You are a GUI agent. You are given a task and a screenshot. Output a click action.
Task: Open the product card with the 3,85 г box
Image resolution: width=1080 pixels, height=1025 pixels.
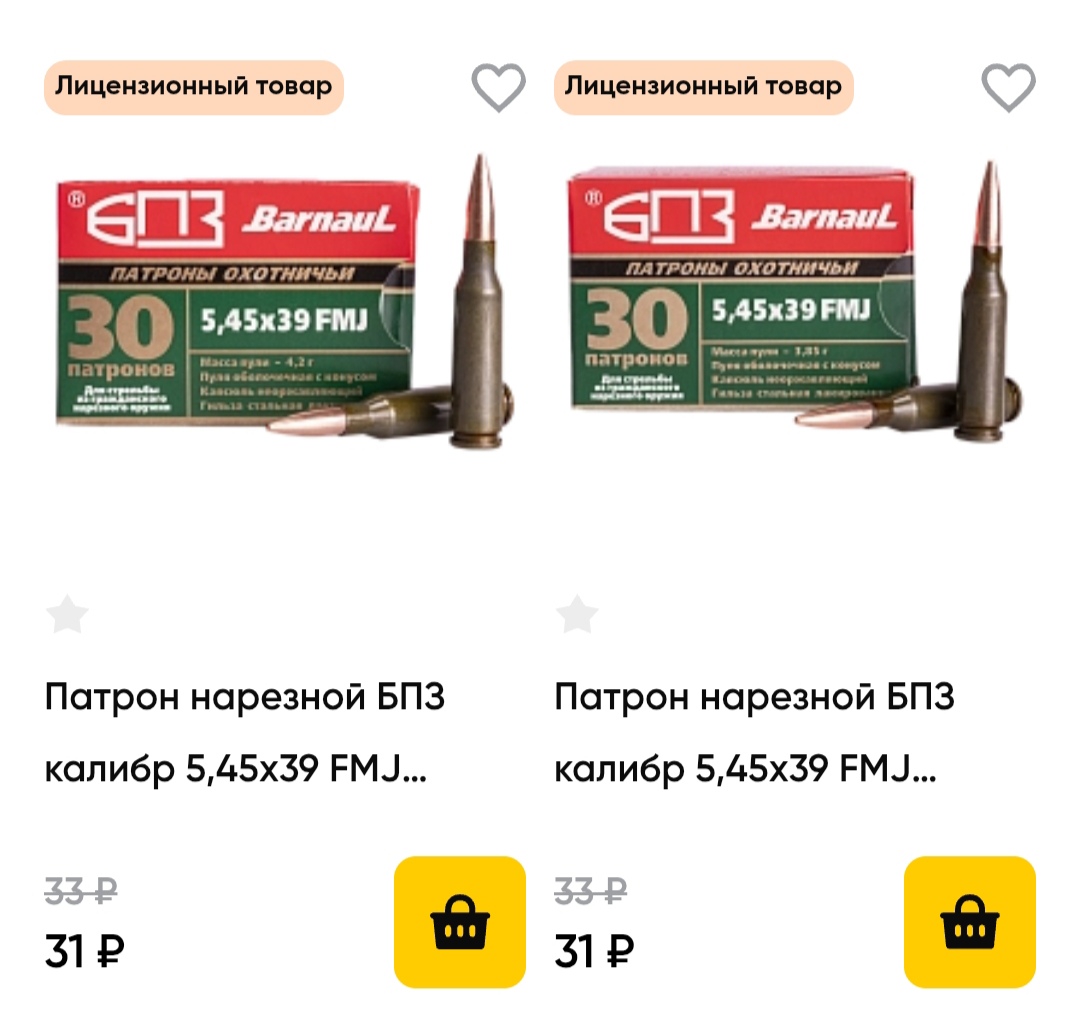[794, 301]
